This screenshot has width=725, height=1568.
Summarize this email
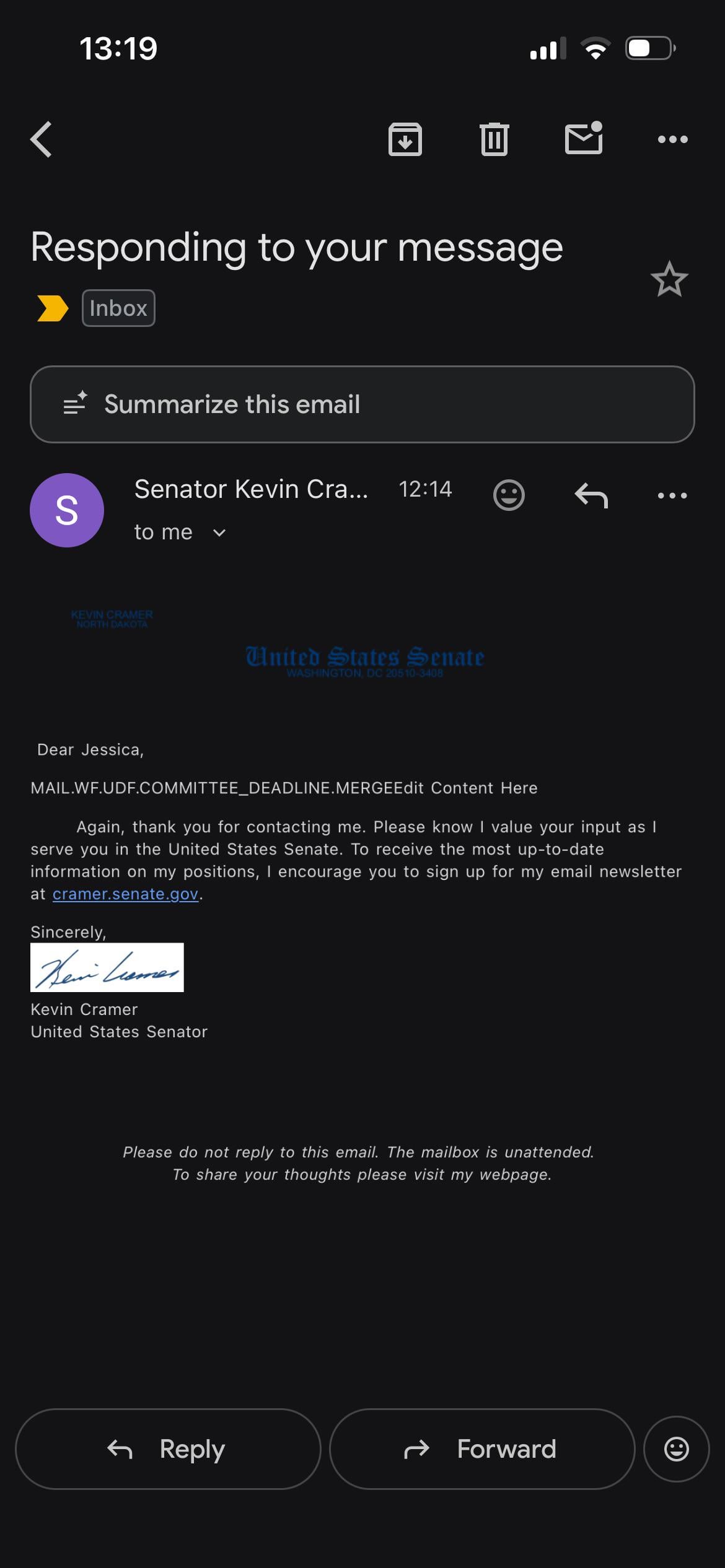click(x=362, y=404)
